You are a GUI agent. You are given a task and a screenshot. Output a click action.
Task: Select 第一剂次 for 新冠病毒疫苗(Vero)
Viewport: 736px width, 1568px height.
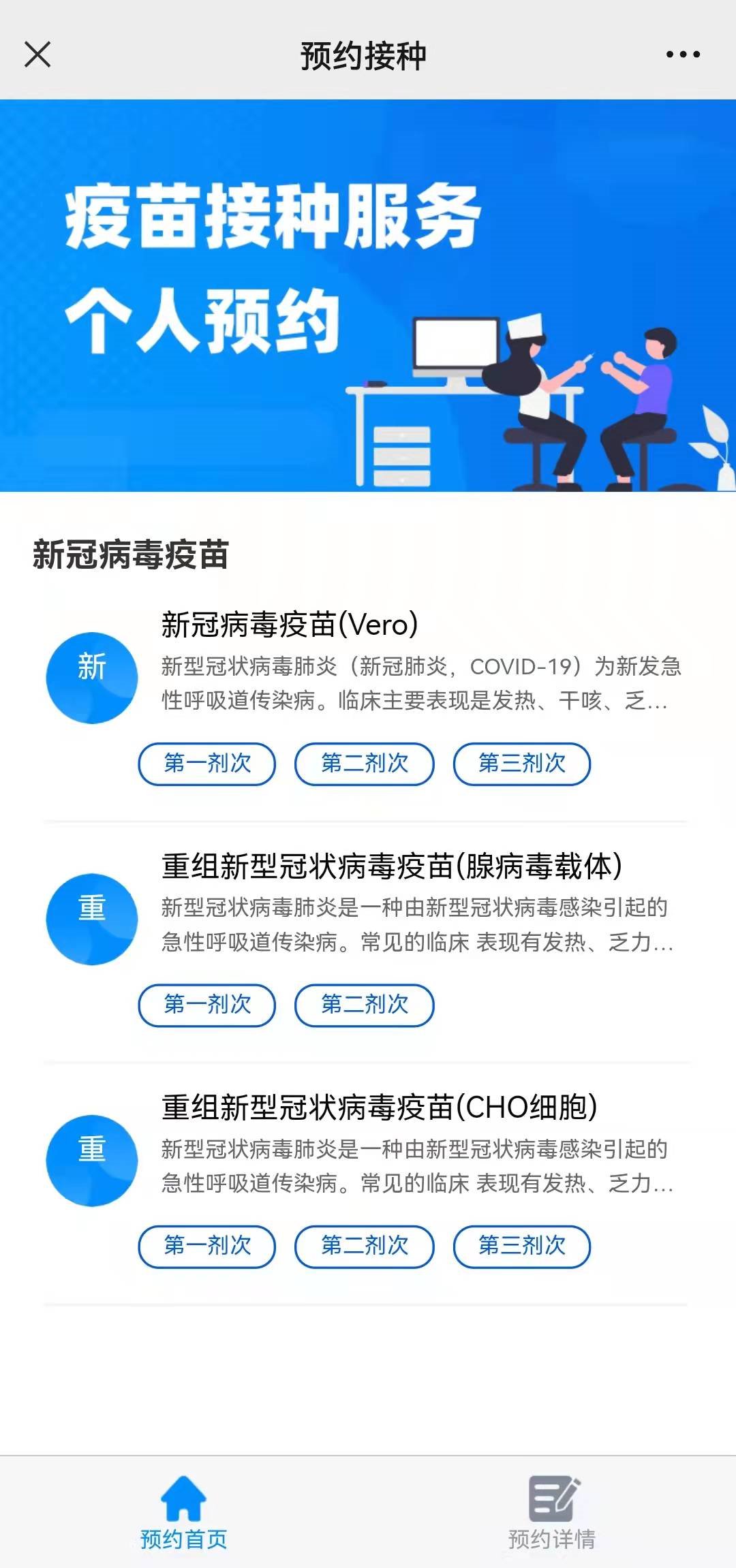[x=207, y=764]
